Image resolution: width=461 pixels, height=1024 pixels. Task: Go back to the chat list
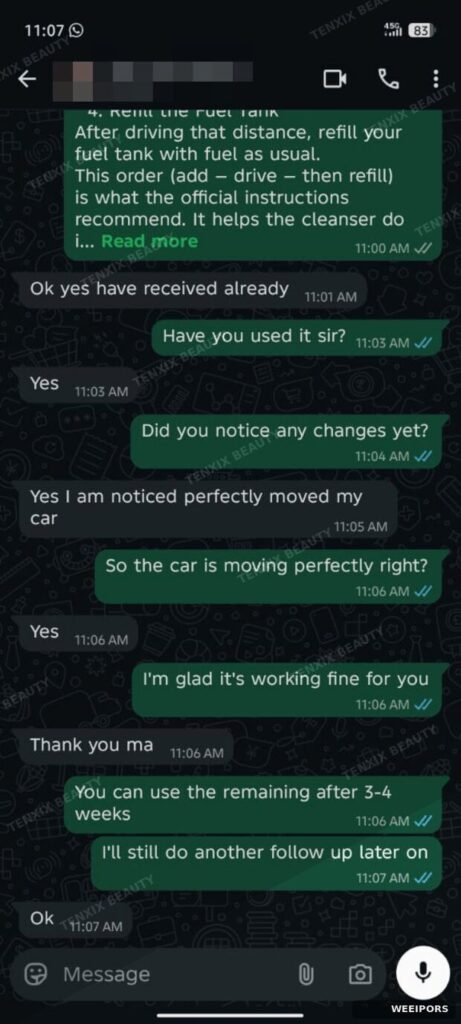27,79
